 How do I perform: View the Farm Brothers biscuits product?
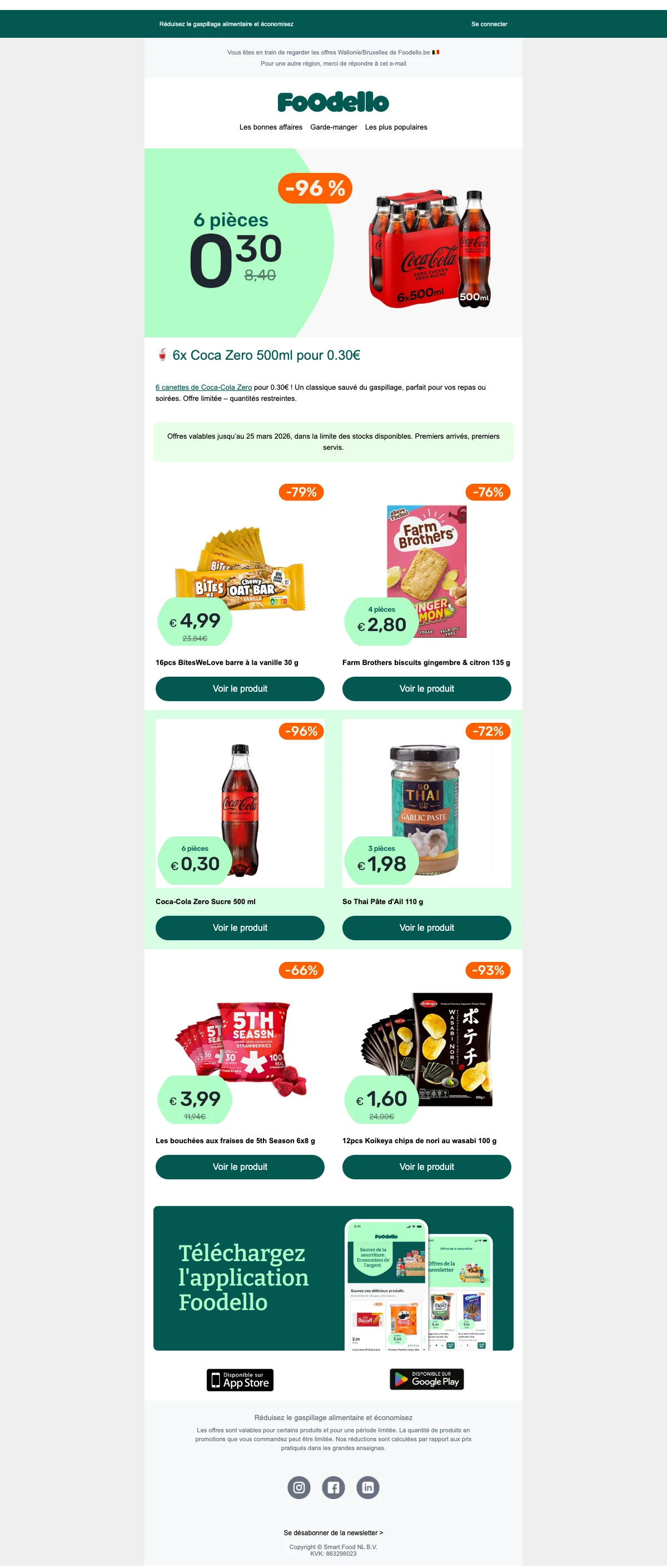[x=426, y=688]
